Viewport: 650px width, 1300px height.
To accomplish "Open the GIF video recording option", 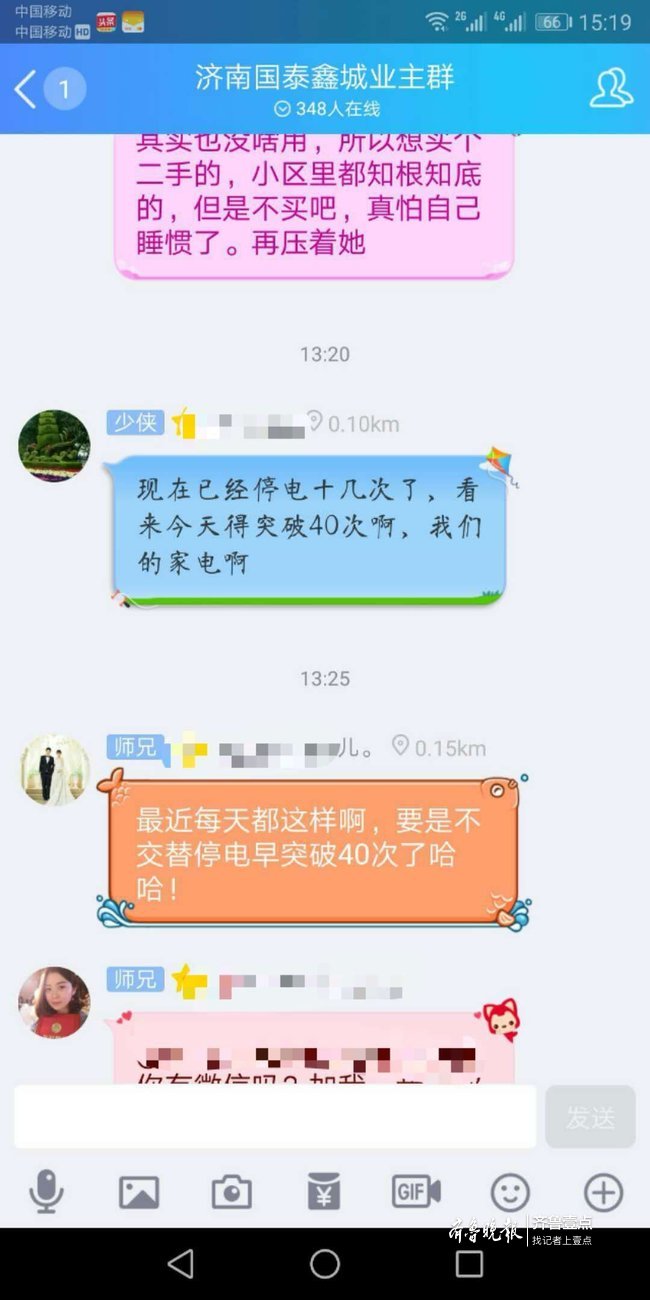I will [x=416, y=1191].
